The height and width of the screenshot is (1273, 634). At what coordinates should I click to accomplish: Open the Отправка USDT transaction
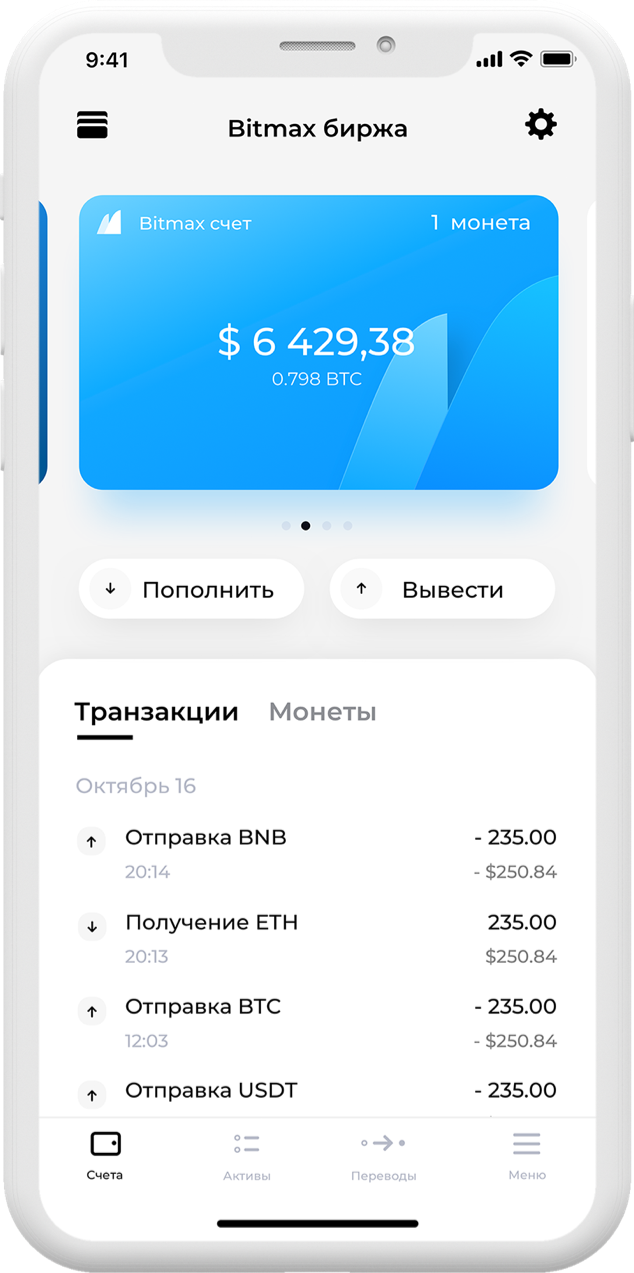coord(317,1096)
